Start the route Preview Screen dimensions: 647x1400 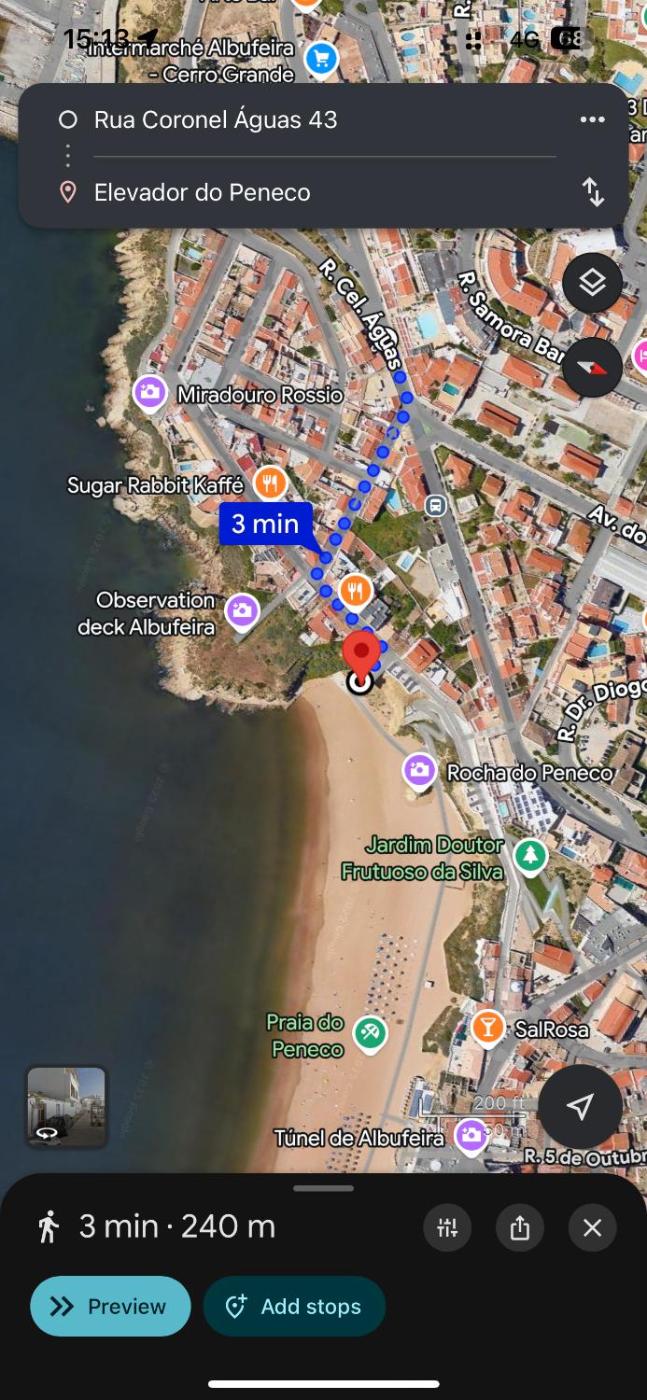tap(110, 1306)
